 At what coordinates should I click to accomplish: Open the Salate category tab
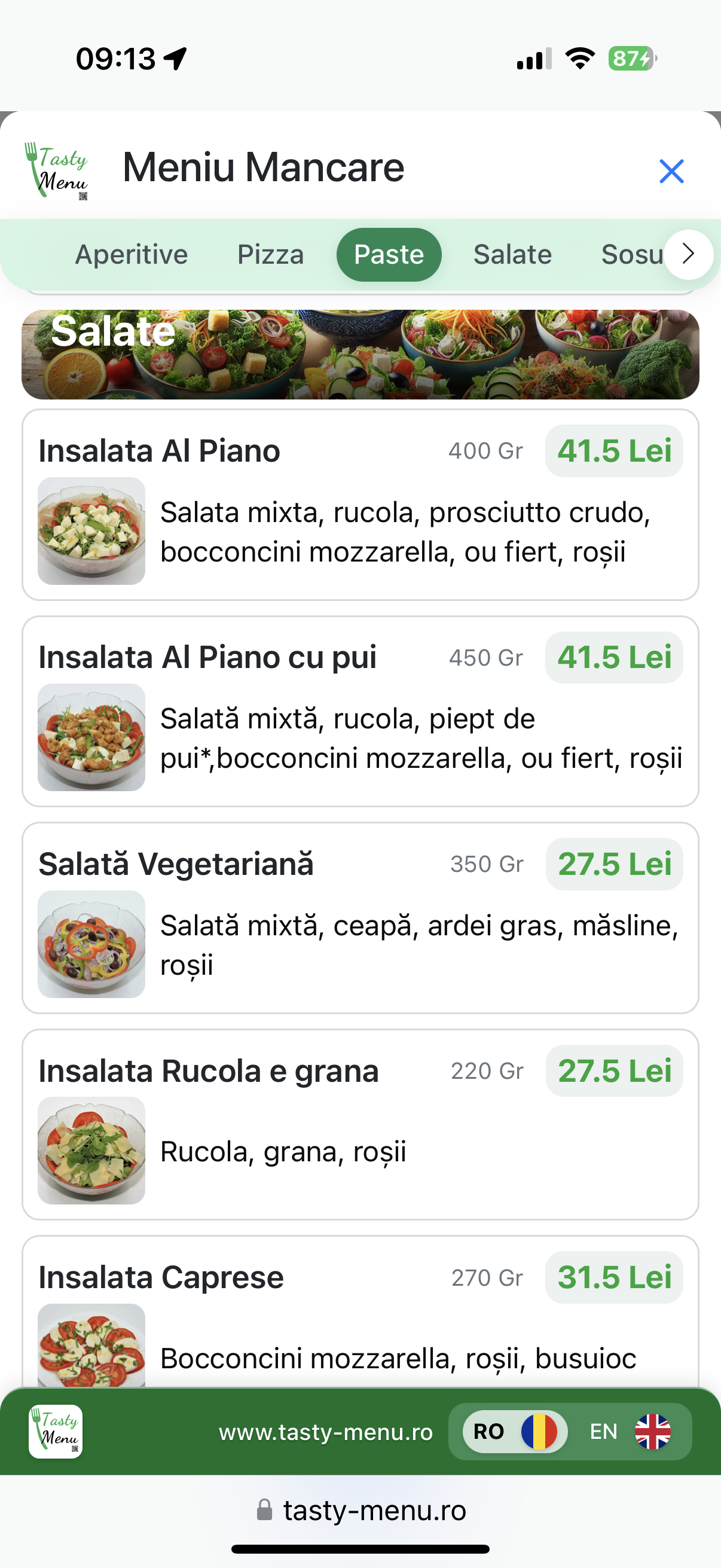pyautogui.click(x=512, y=254)
